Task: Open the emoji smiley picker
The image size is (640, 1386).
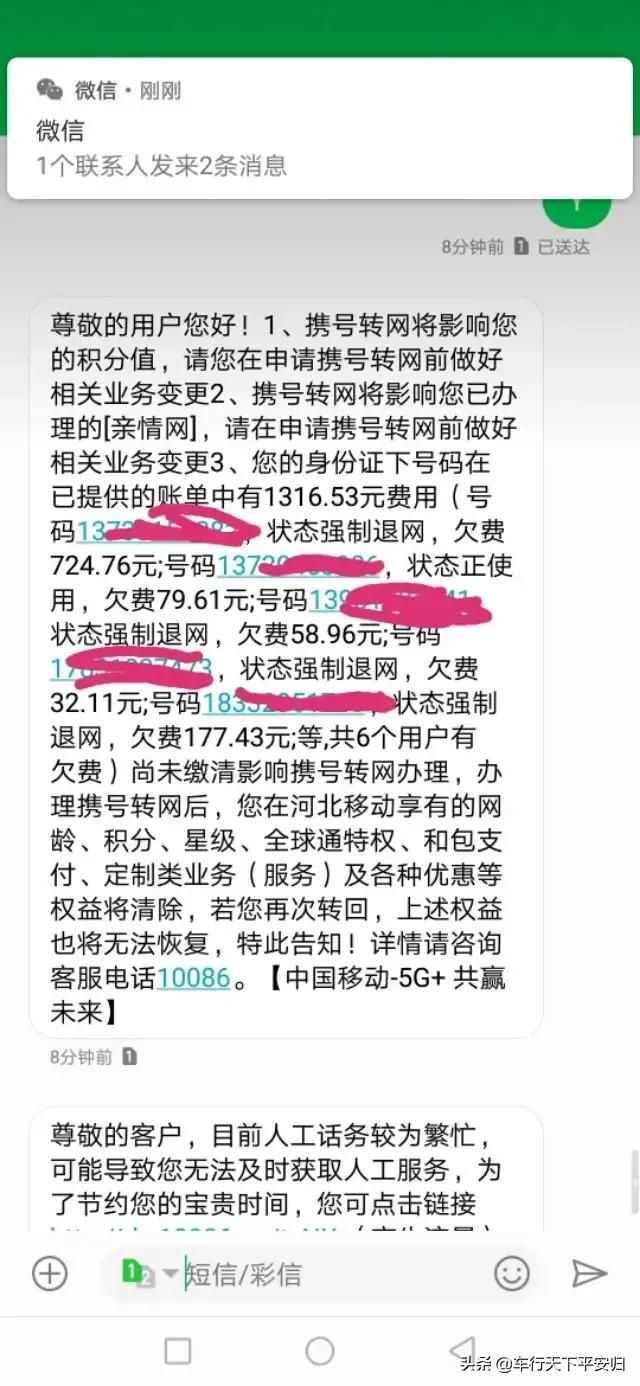Action: point(512,1273)
